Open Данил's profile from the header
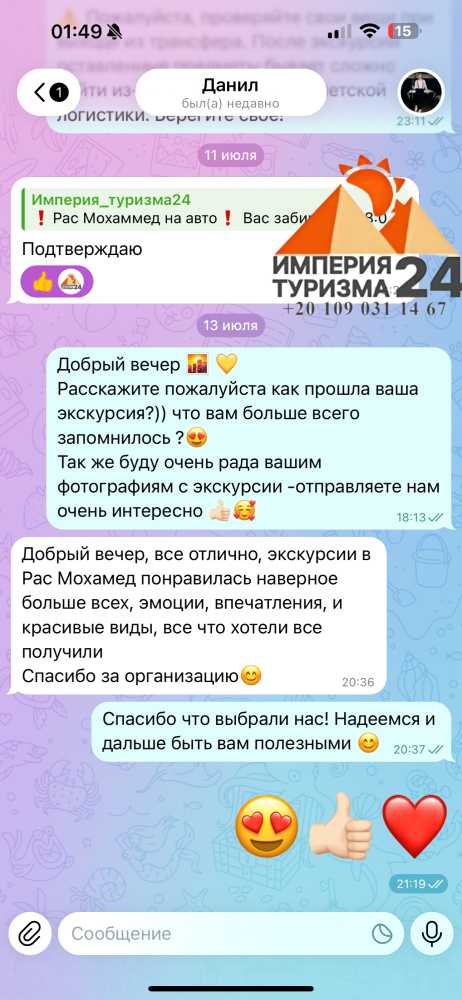Image resolution: width=462 pixels, height=1000 pixels. [x=231, y=92]
